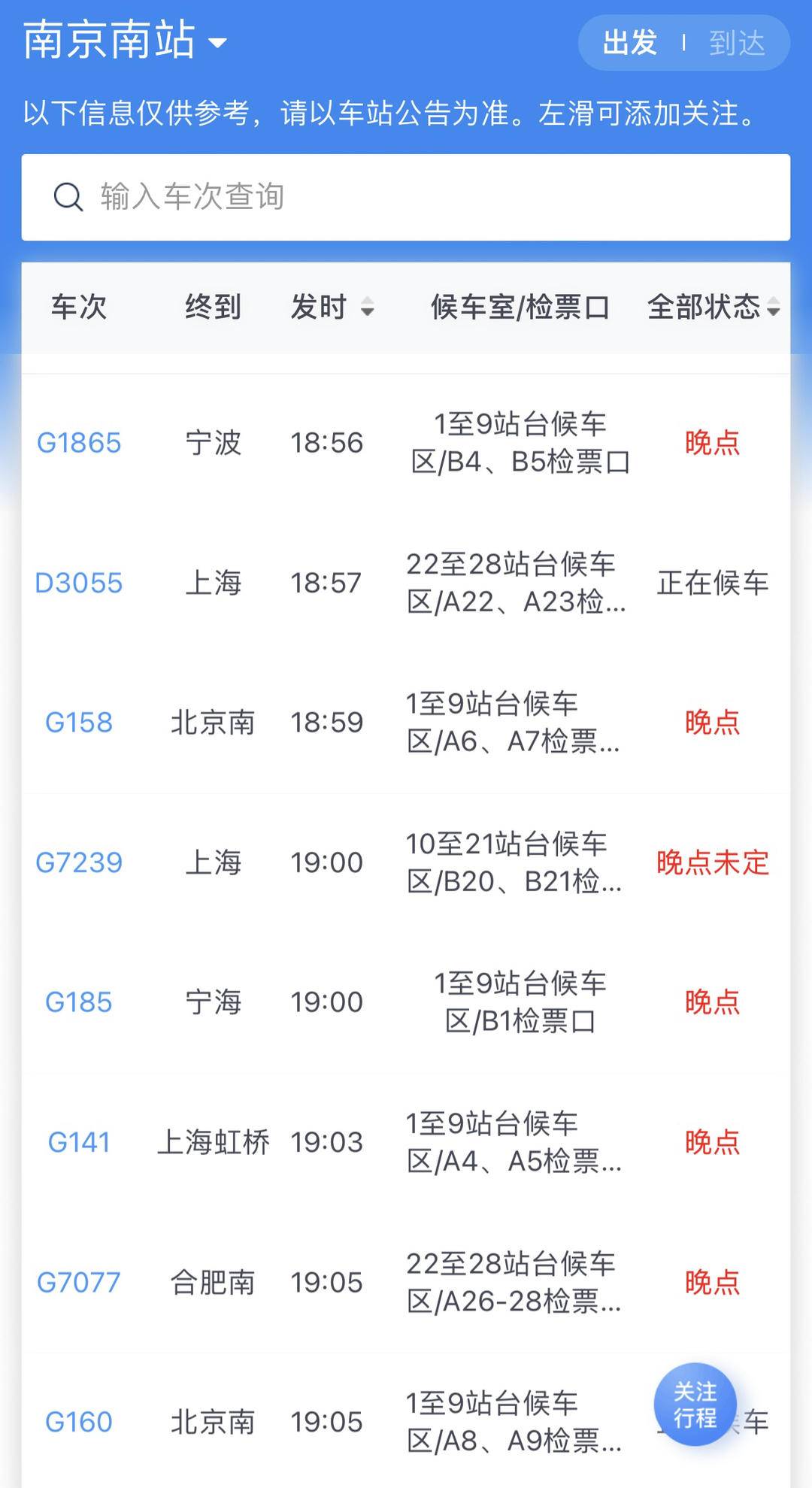812x1488 pixels.
Task: View details for train D3055
Action: pyautogui.click(x=79, y=583)
